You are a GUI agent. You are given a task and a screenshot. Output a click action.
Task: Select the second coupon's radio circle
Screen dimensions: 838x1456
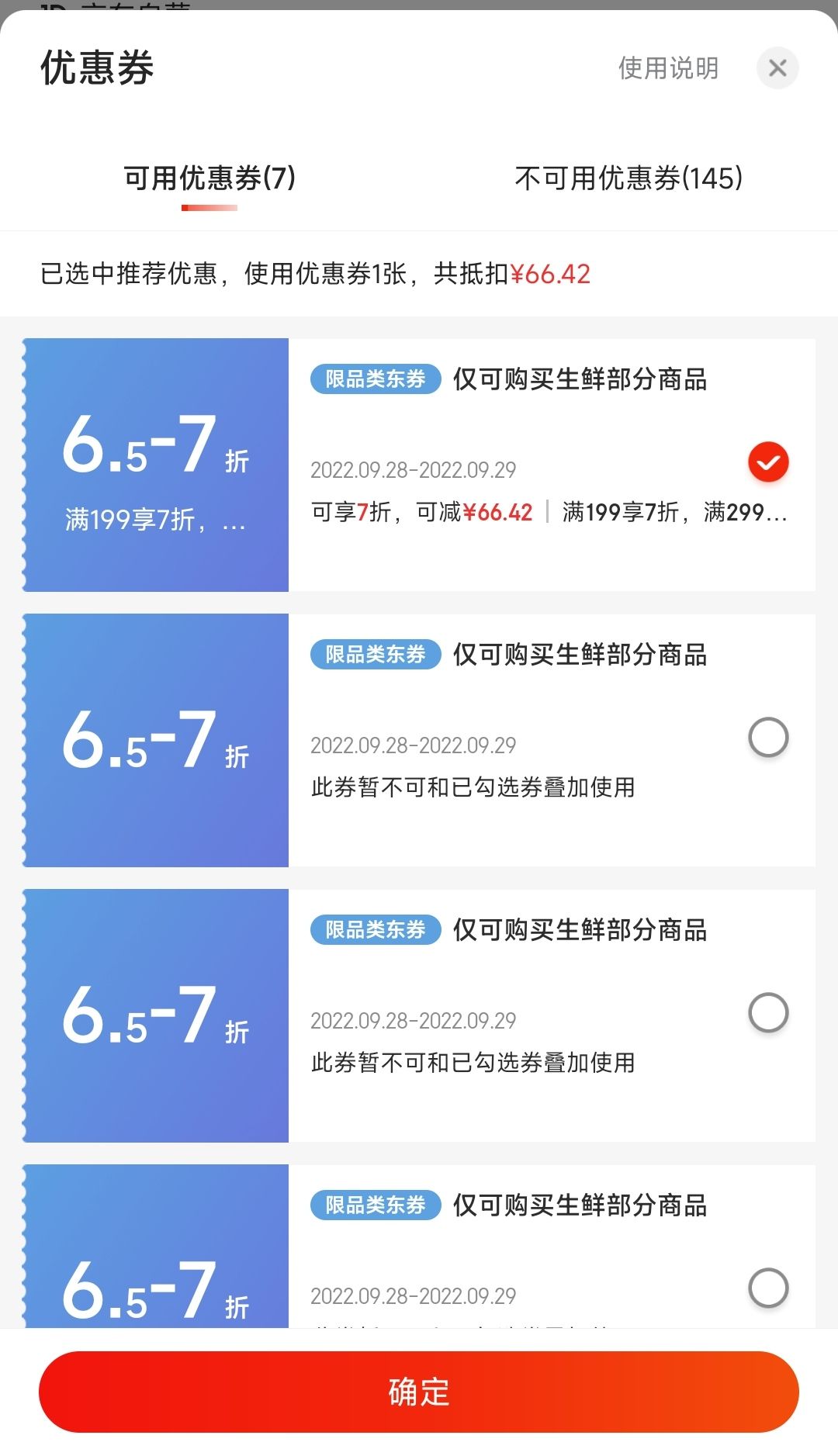769,738
